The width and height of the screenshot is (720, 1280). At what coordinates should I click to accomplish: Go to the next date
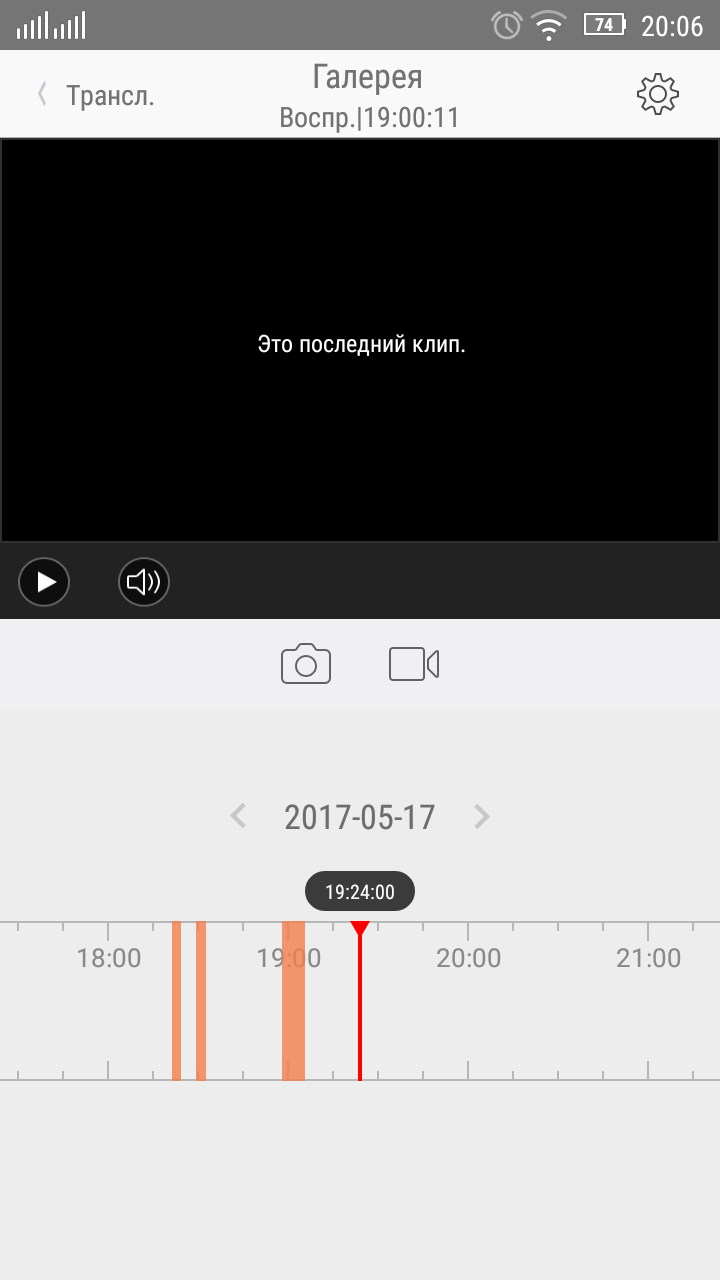click(x=482, y=816)
